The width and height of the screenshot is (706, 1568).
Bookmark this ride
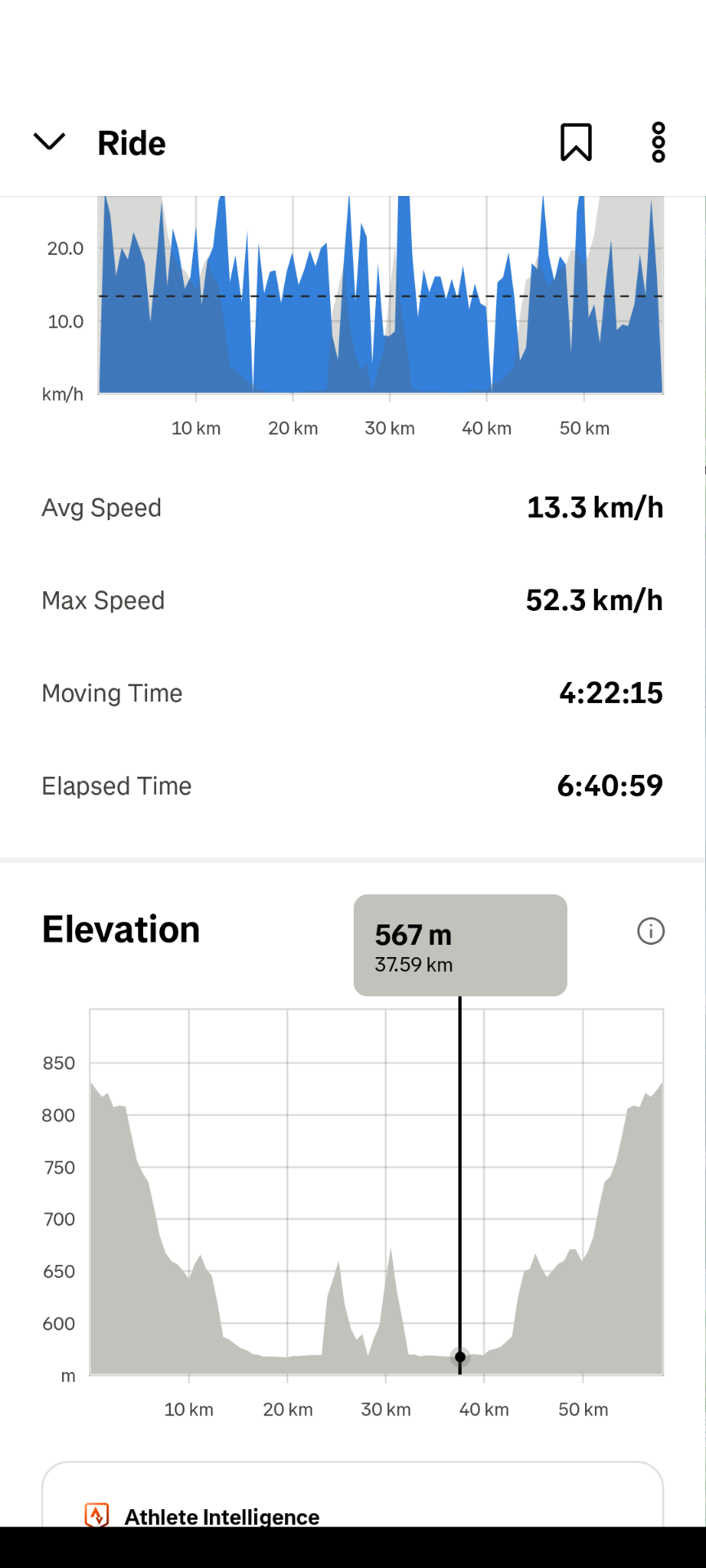point(576,142)
